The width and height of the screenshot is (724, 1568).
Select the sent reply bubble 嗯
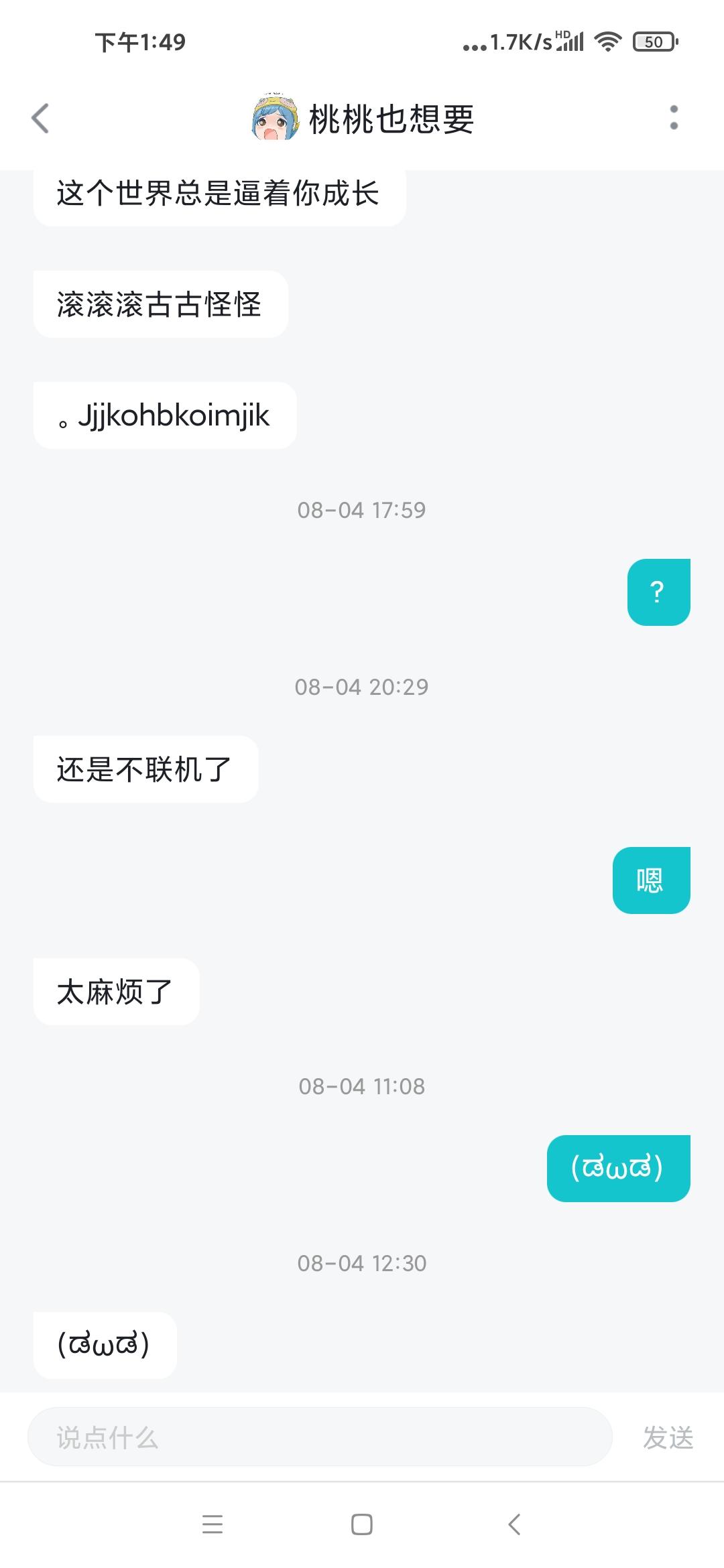click(x=651, y=880)
